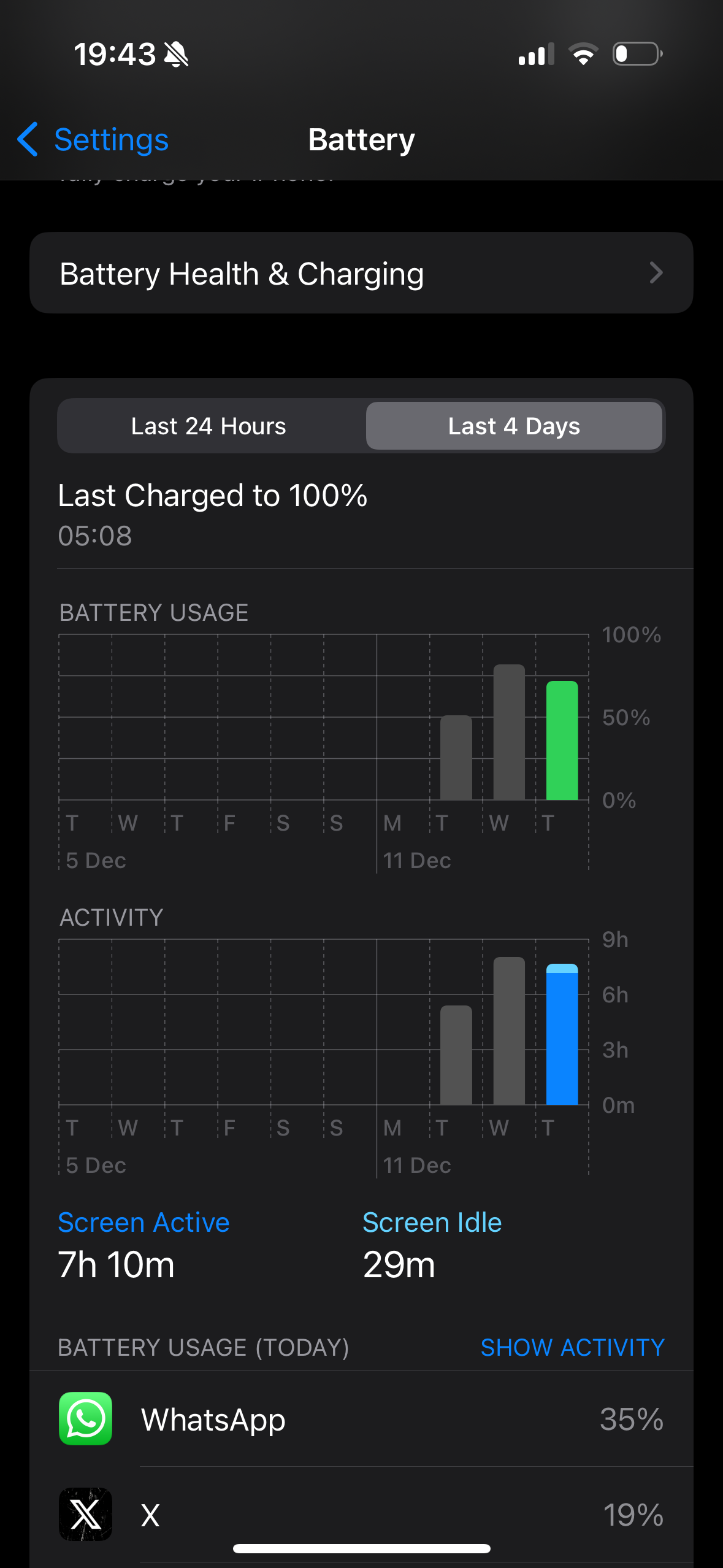
Task: Switch to Last 24 Hours view
Action: click(x=209, y=426)
